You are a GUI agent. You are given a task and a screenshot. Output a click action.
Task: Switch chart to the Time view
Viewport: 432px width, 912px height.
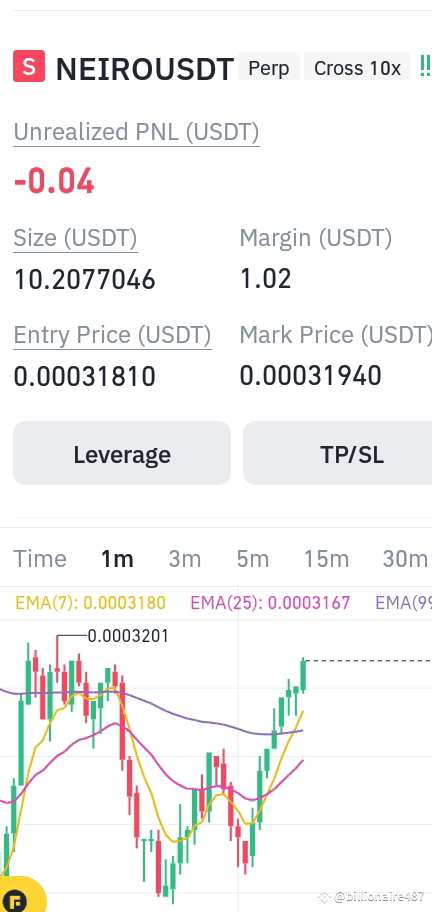coord(40,559)
